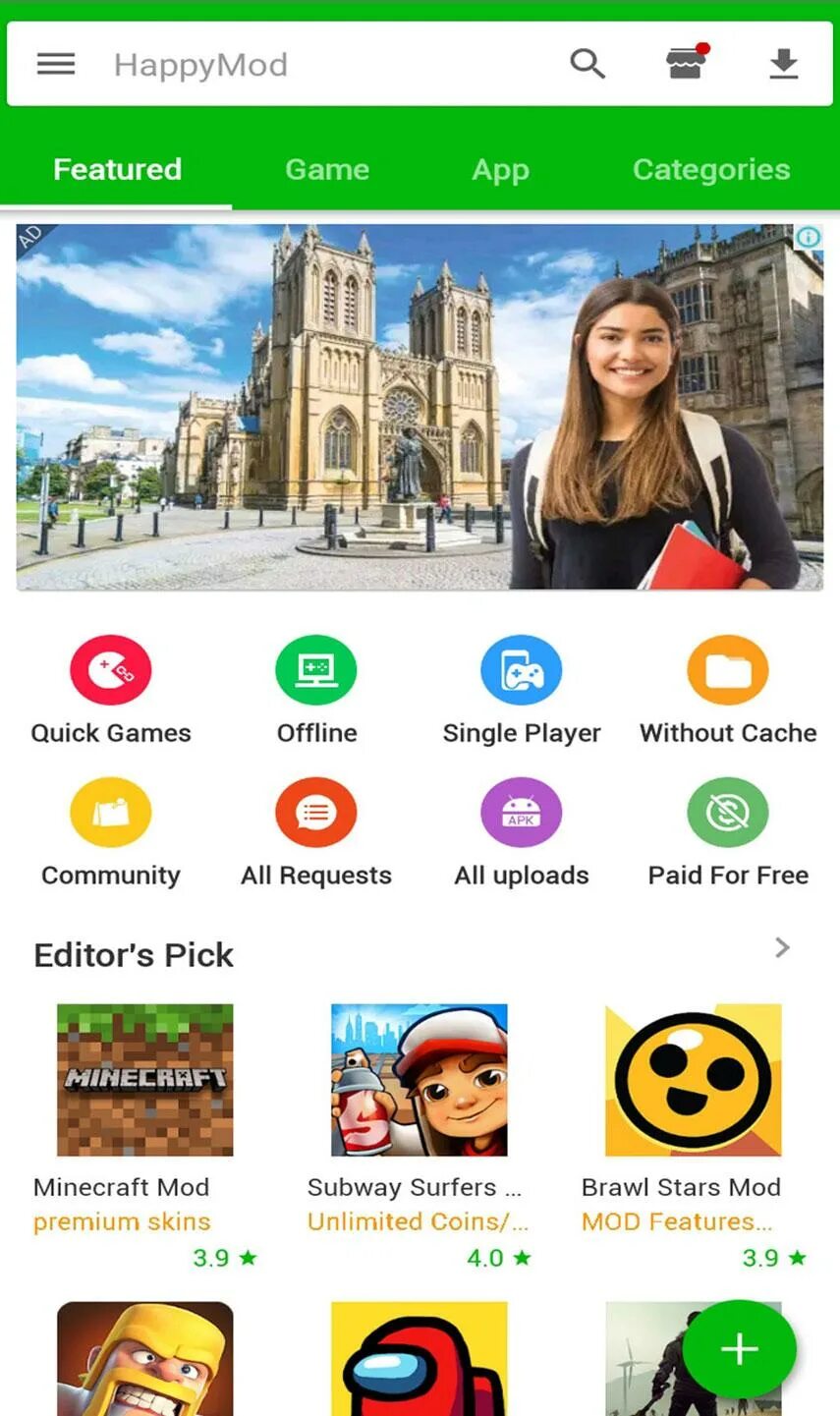Open the store icon with red dot
The image size is (840, 1416).
pos(686,63)
